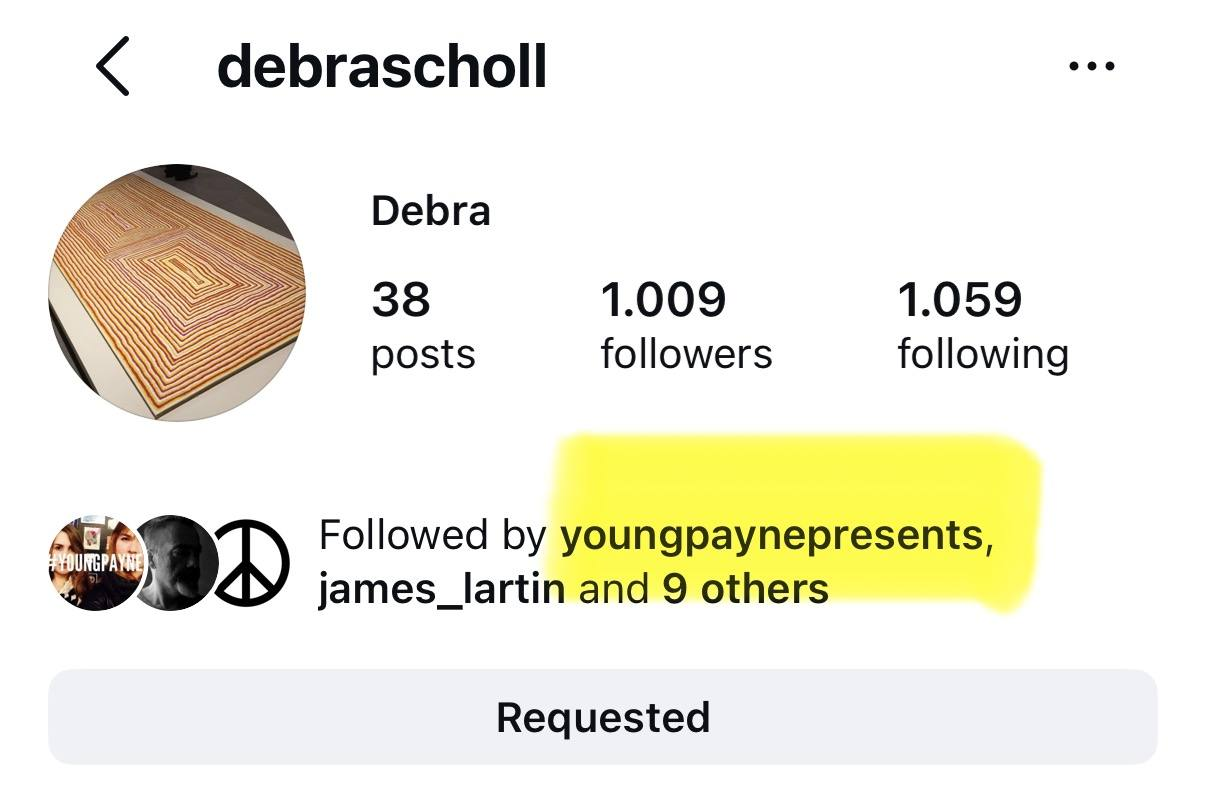Open the james_lartin profile link

[x=441, y=589]
